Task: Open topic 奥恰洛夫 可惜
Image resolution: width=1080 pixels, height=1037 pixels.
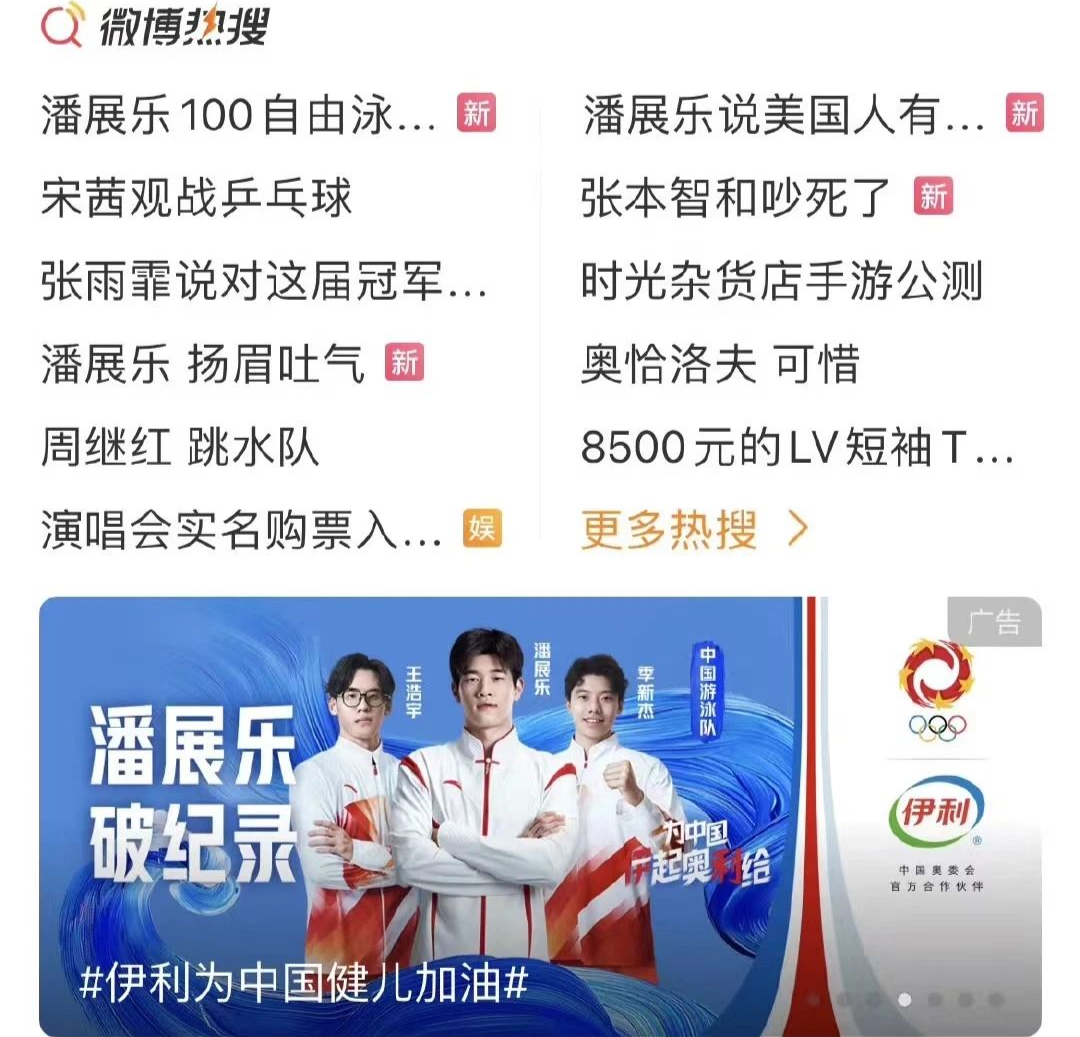Action: (x=720, y=364)
